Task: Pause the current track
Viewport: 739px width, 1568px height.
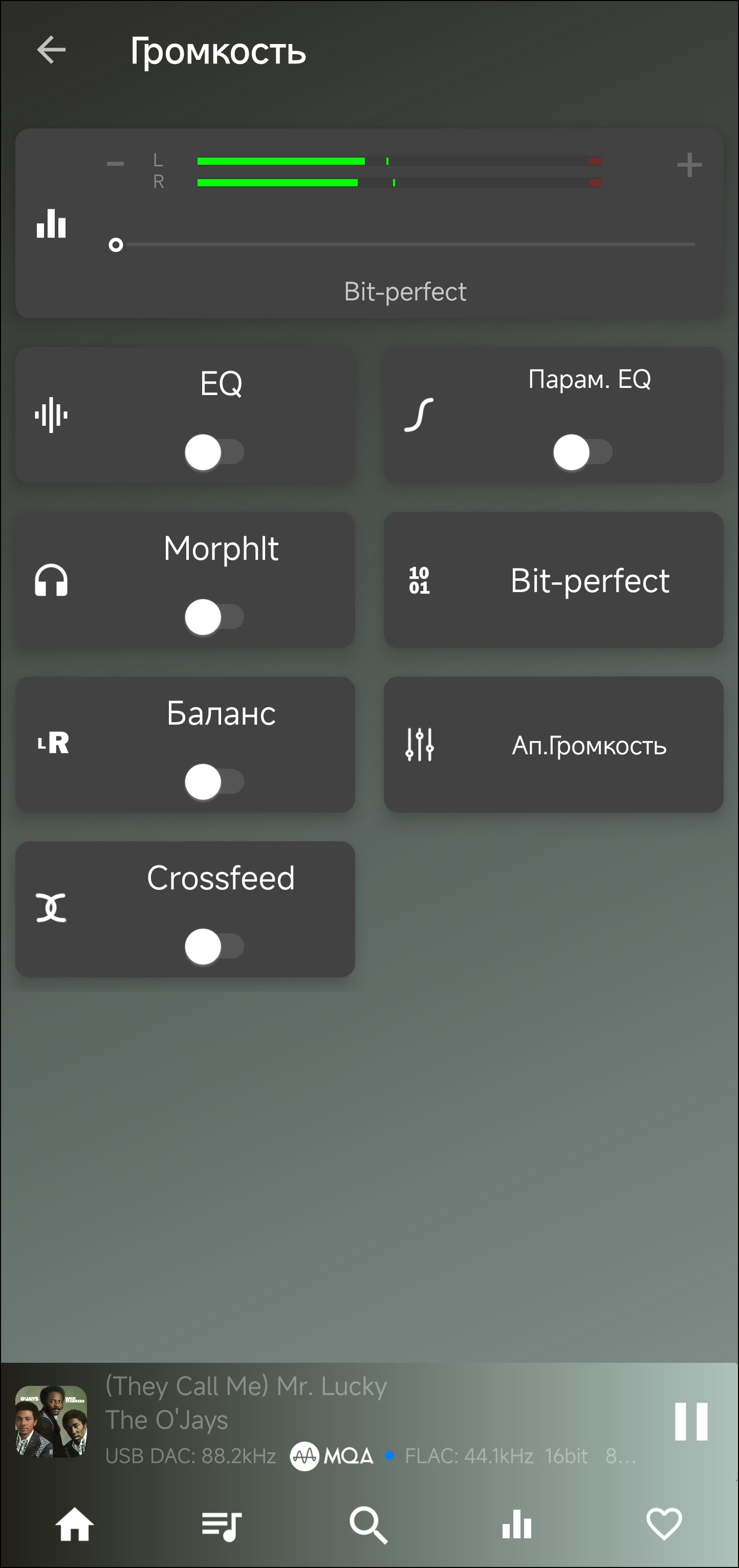Action: (691, 1421)
